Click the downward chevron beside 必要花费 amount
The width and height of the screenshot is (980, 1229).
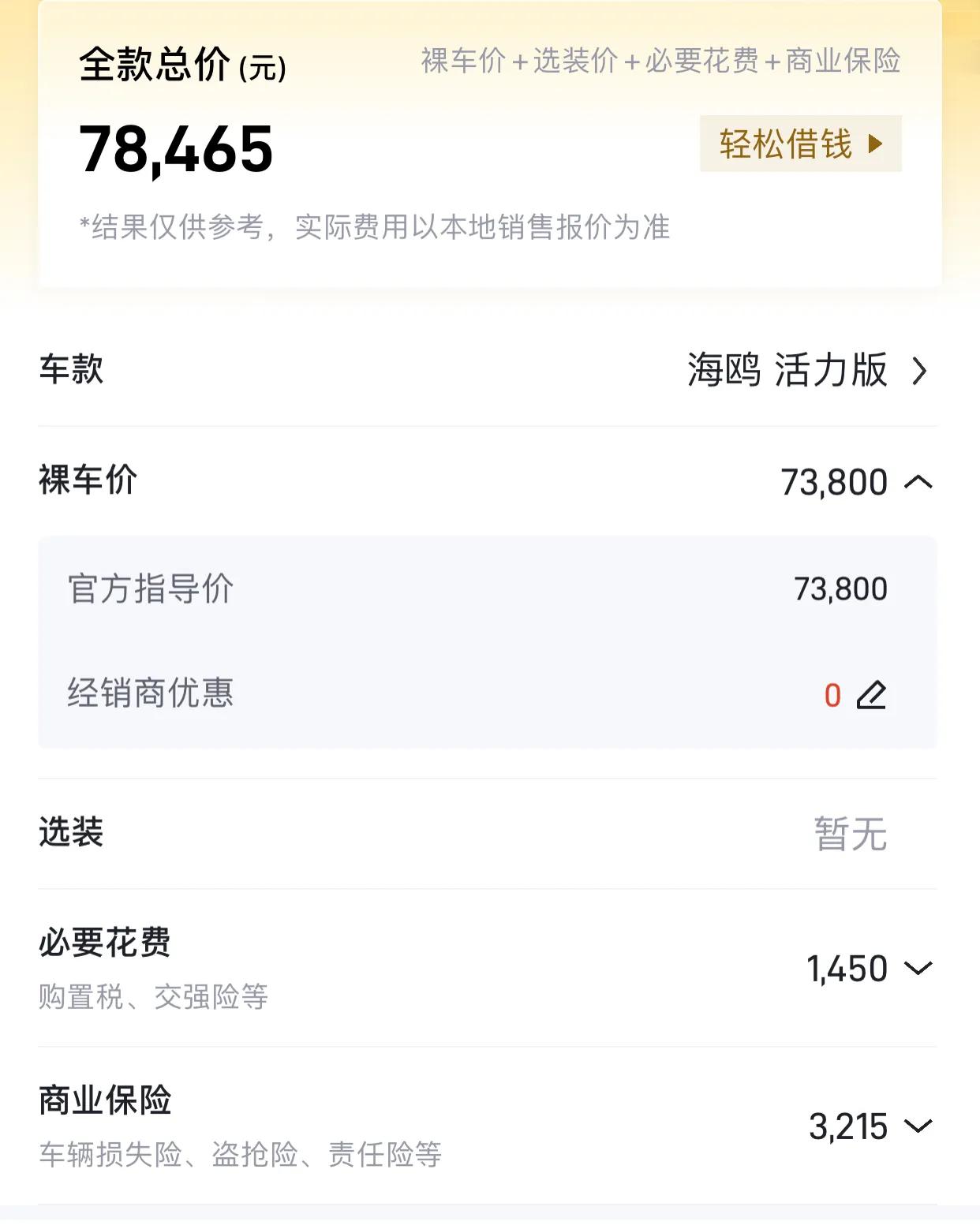(918, 969)
